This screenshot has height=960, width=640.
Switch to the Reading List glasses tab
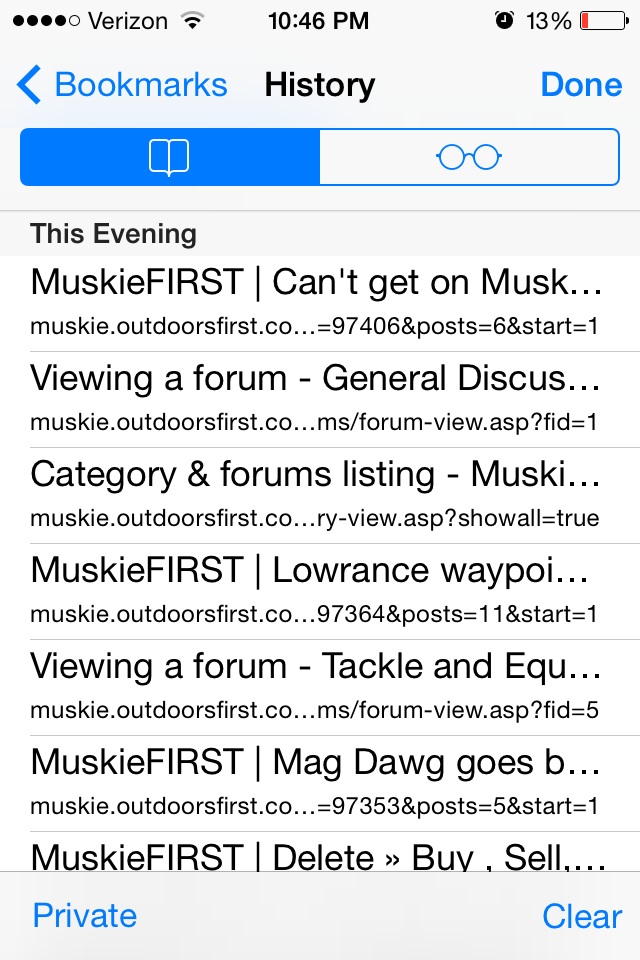coord(469,157)
